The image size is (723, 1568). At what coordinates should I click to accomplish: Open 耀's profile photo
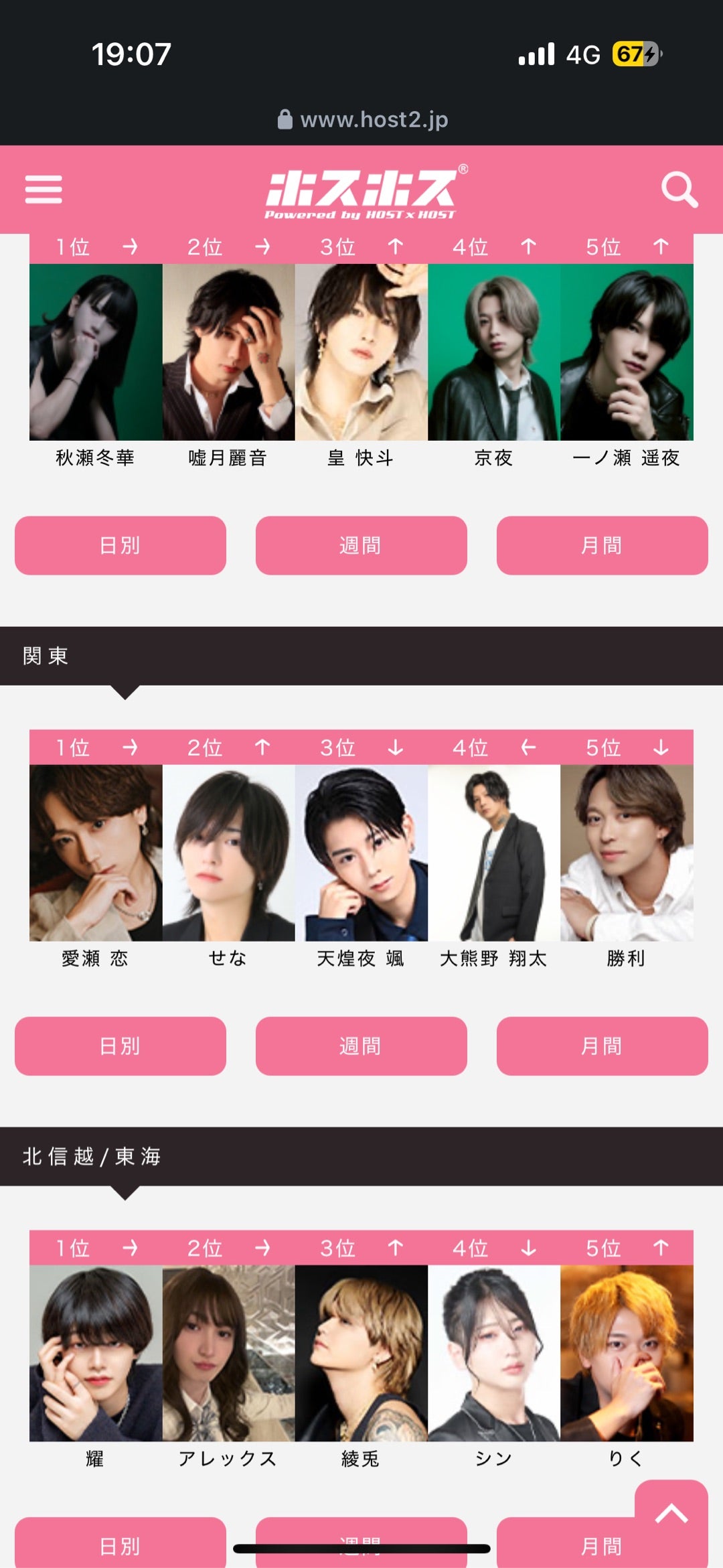tap(96, 1352)
